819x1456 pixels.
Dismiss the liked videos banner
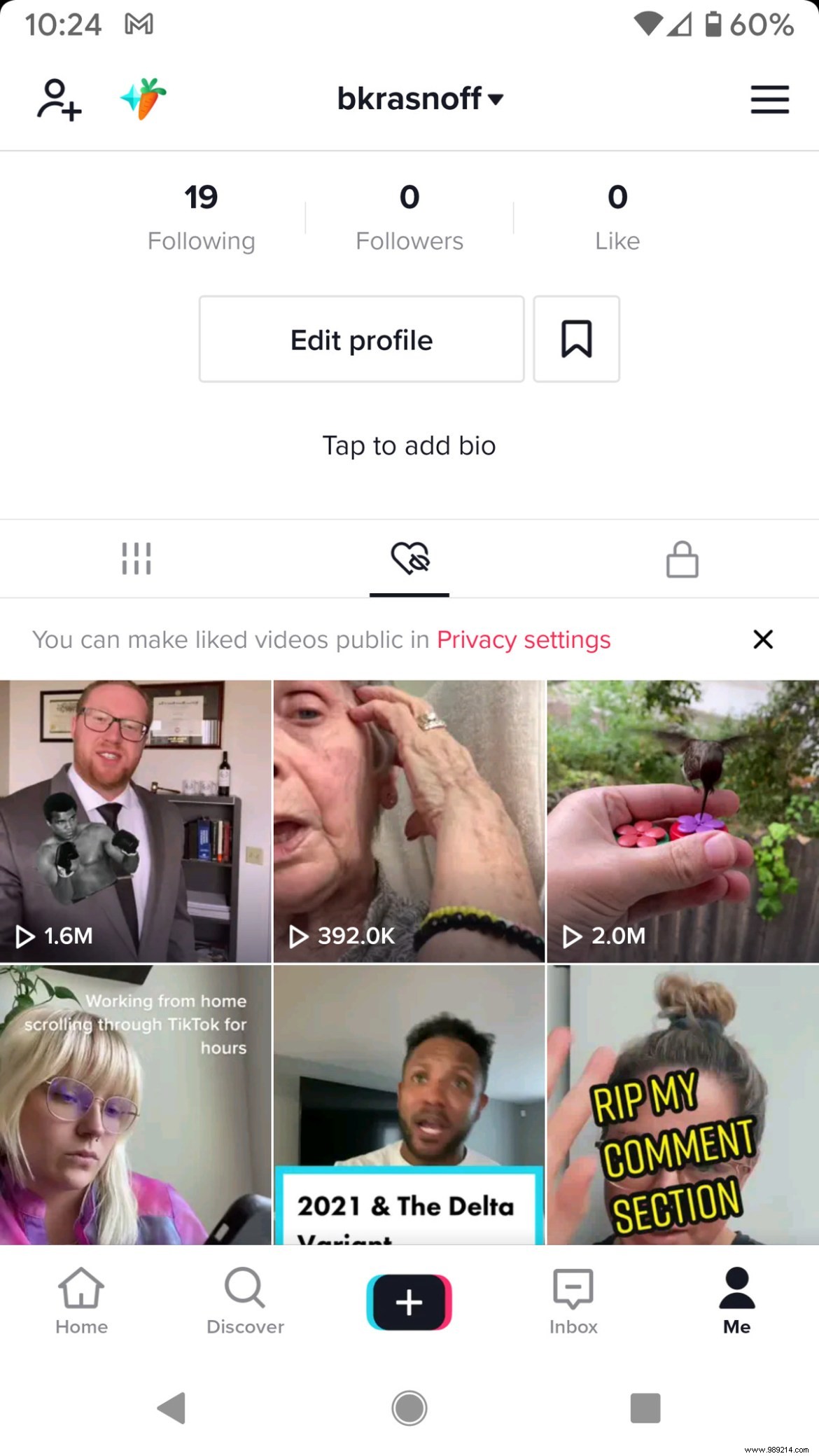click(762, 639)
